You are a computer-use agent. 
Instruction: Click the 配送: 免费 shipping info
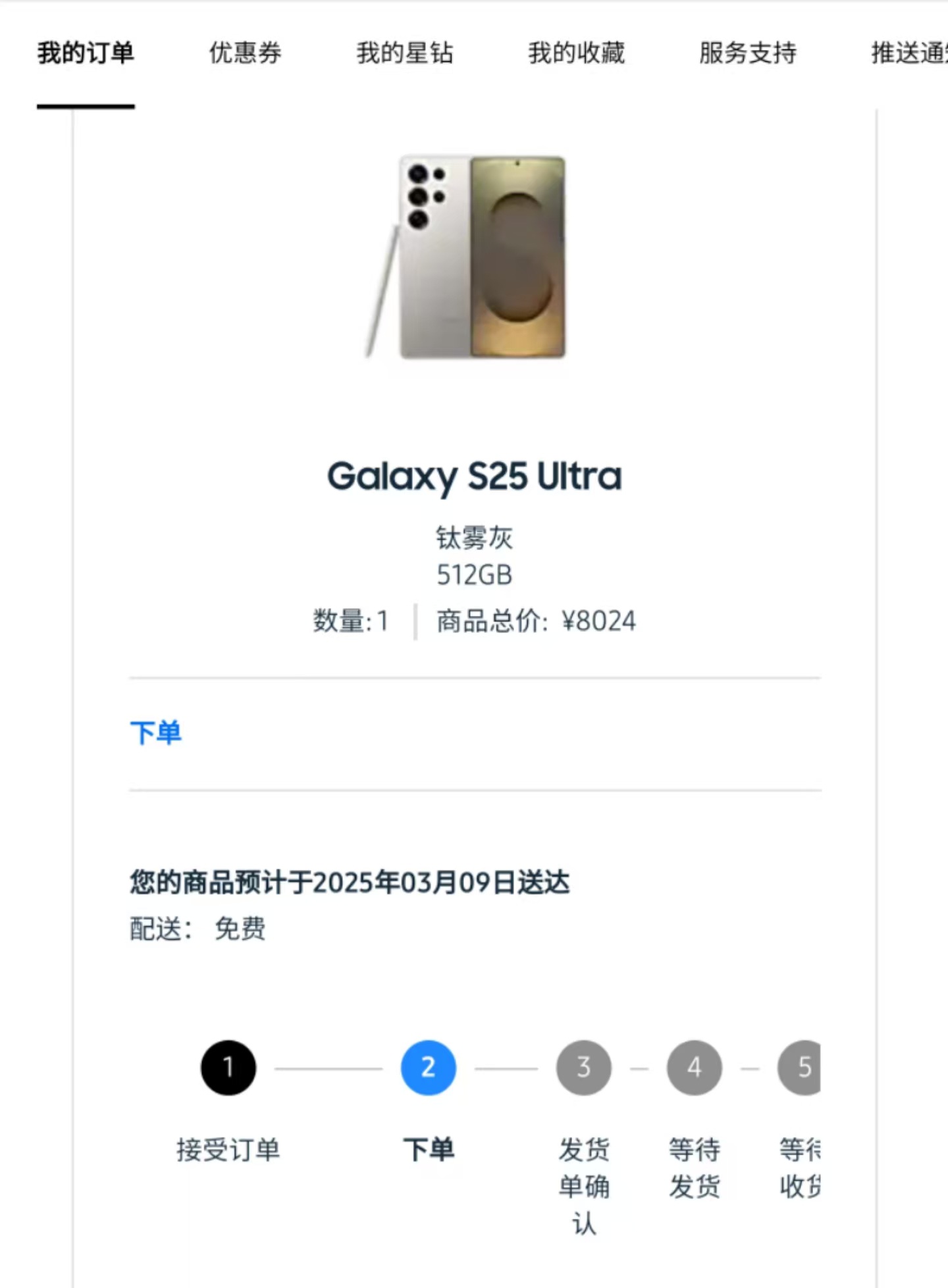(197, 929)
